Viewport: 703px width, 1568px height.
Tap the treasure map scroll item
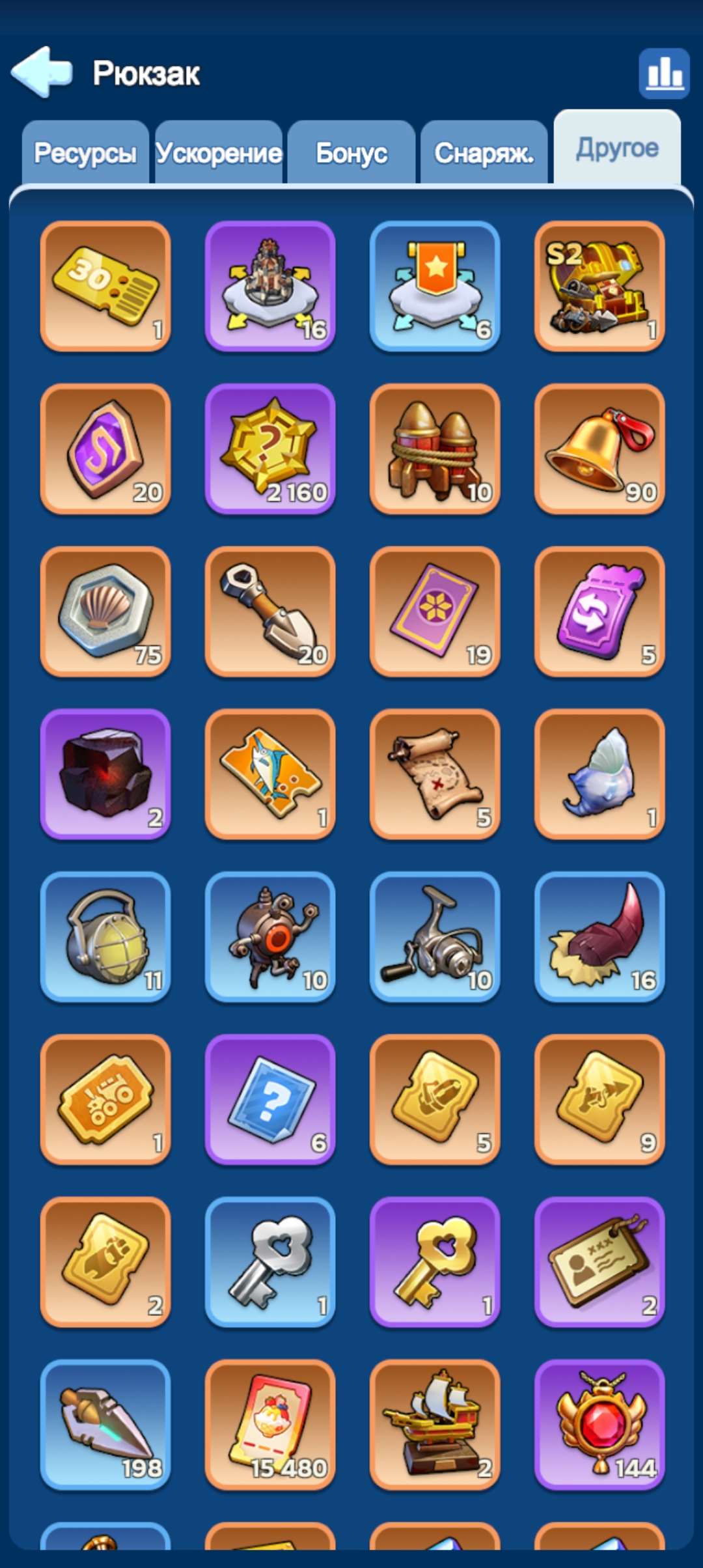point(435,774)
